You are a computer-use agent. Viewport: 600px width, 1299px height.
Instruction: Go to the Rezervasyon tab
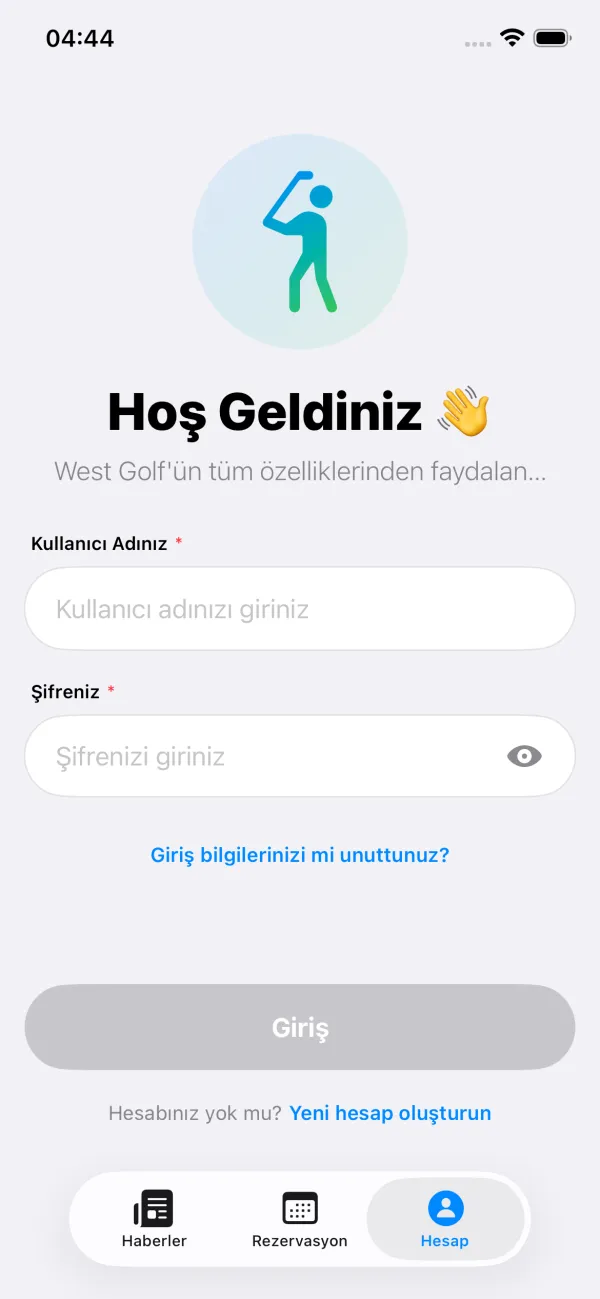tap(299, 1219)
